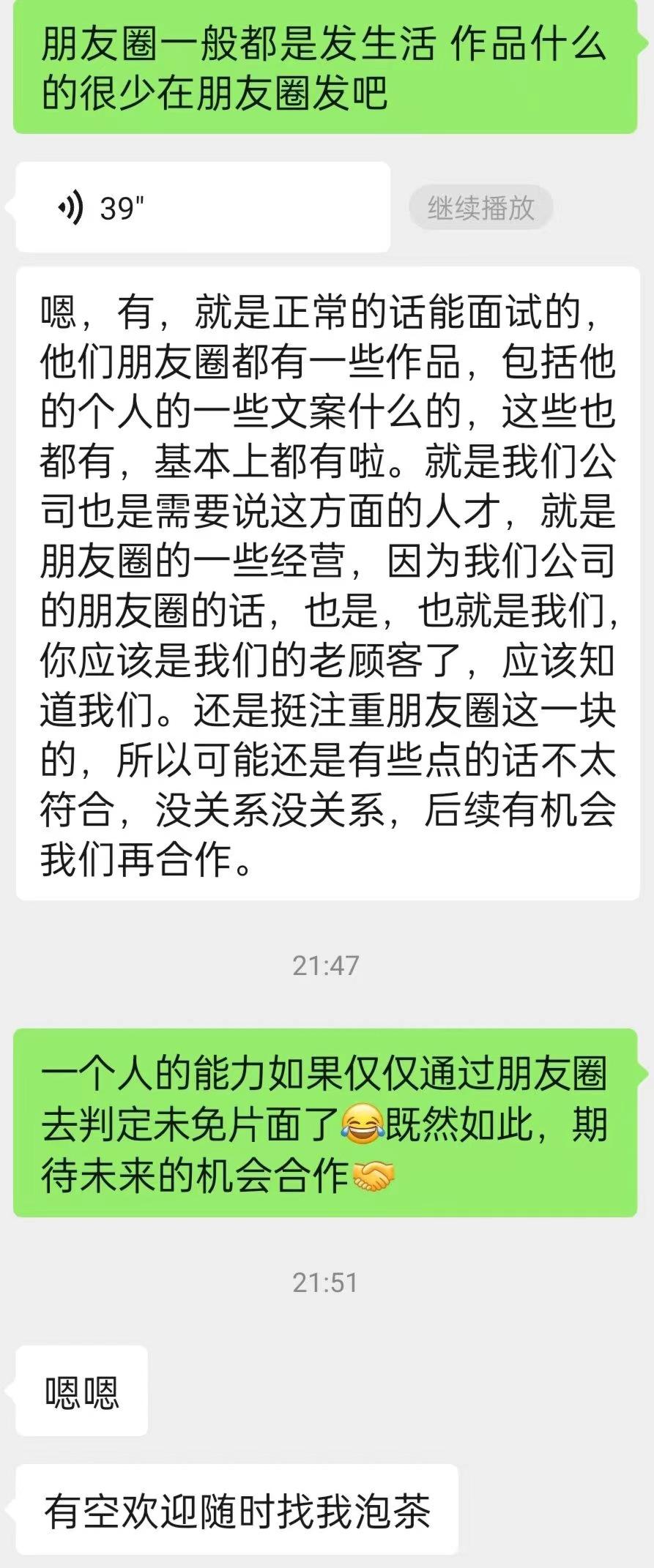Tap the 继续播放 button
Viewport: 654px width, 1568px height.
(480, 208)
